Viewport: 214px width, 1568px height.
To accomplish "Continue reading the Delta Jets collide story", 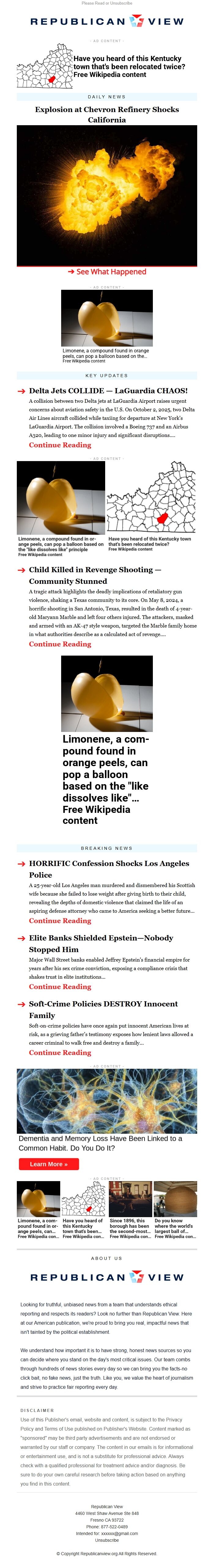I will click(60, 445).
